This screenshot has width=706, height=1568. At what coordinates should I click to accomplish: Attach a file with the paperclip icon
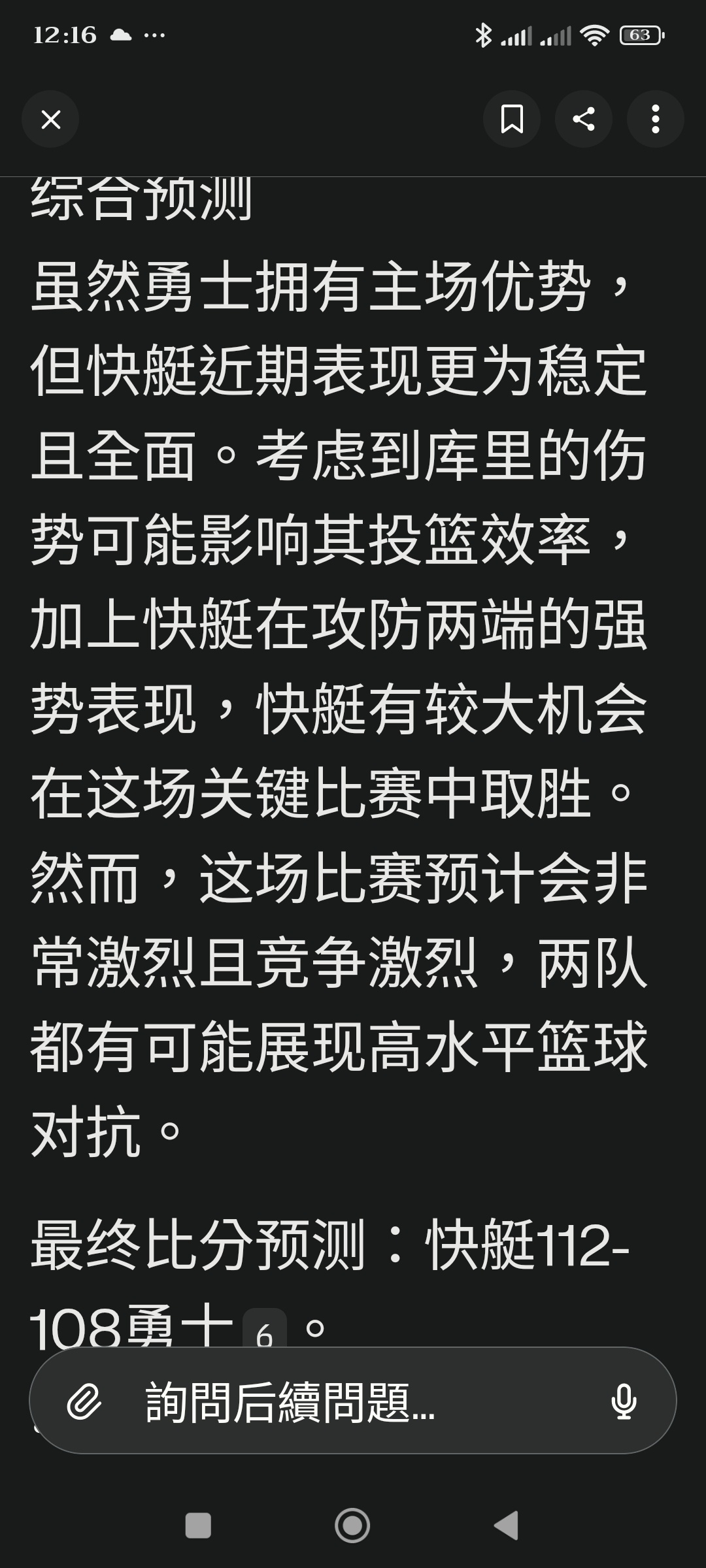pyautogui.click(x=85, y=1401)
